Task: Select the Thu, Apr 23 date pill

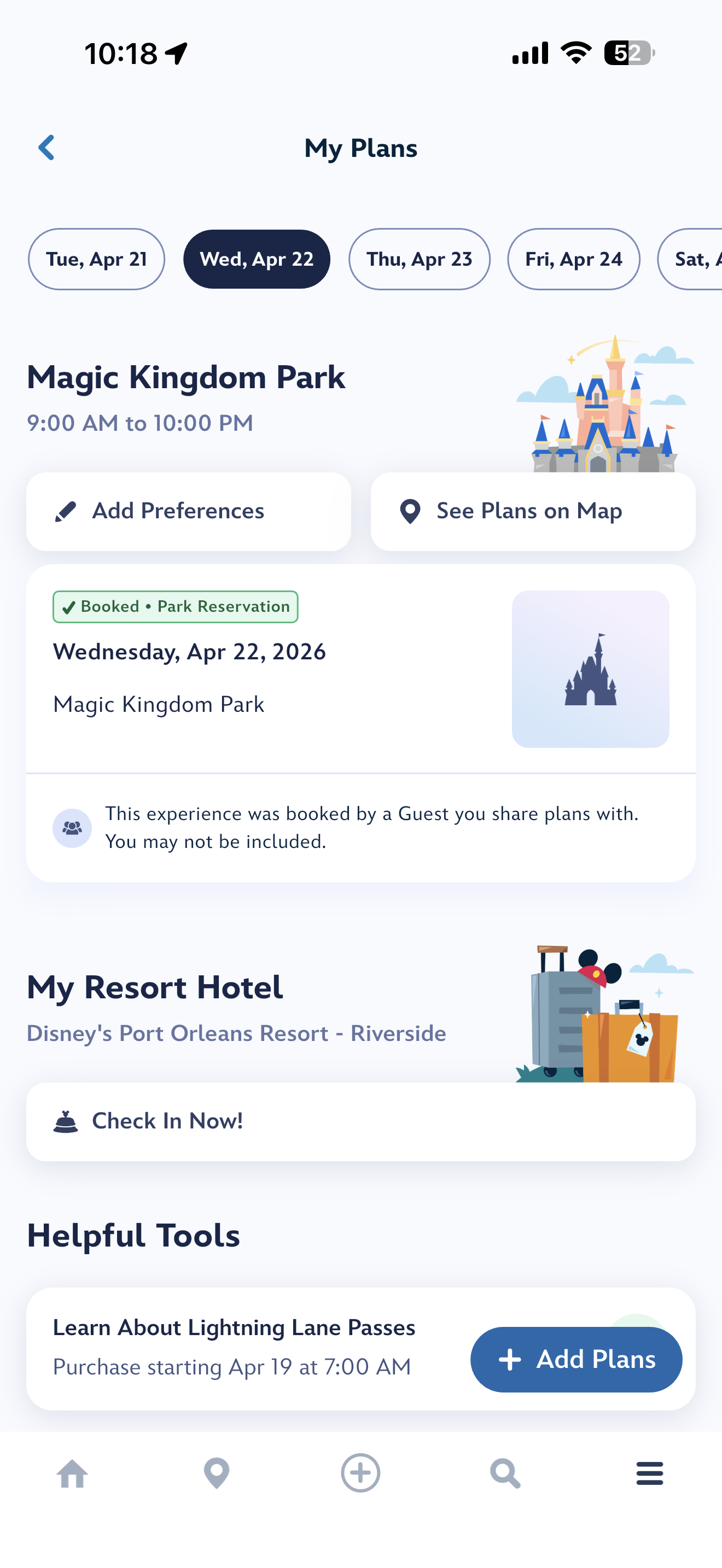Action: click(419, 259)
